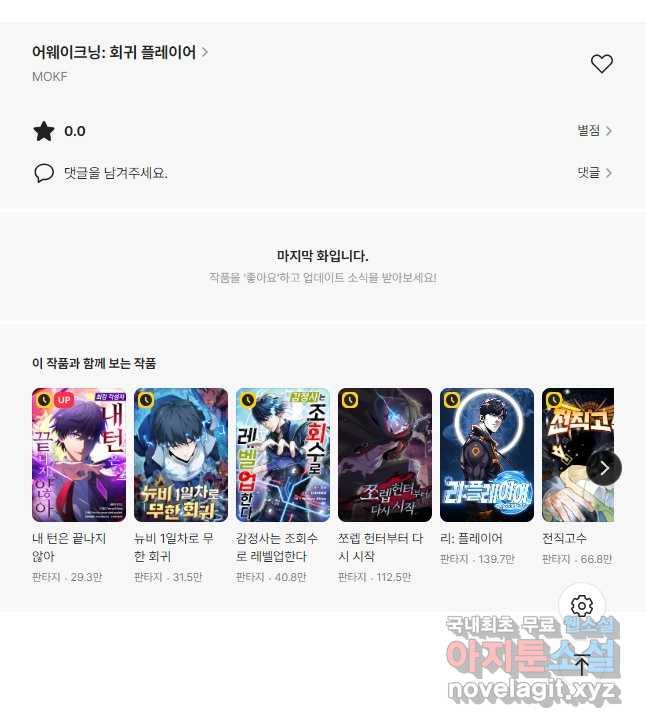
Task: Open 쪼렙 헌터부터 다시 시작 cover
Action: [x=385, y=455]
